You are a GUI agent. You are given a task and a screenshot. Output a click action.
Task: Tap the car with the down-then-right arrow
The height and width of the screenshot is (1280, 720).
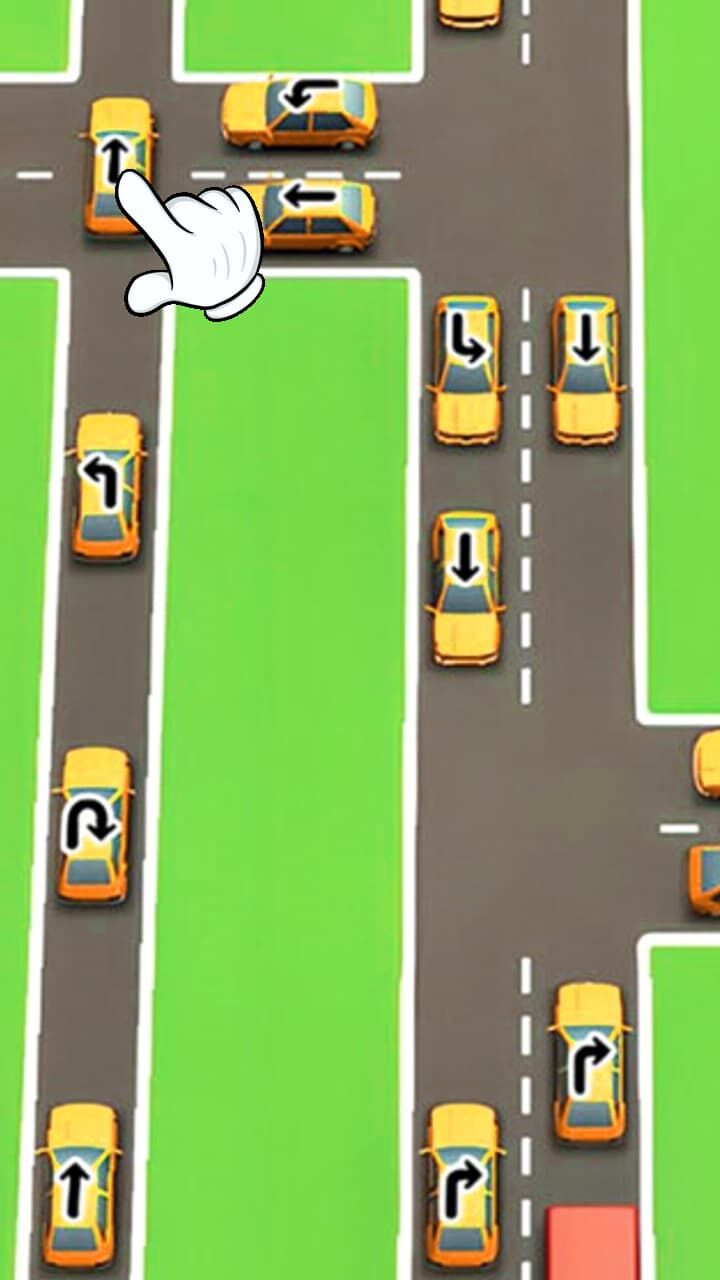coord(466,369)
